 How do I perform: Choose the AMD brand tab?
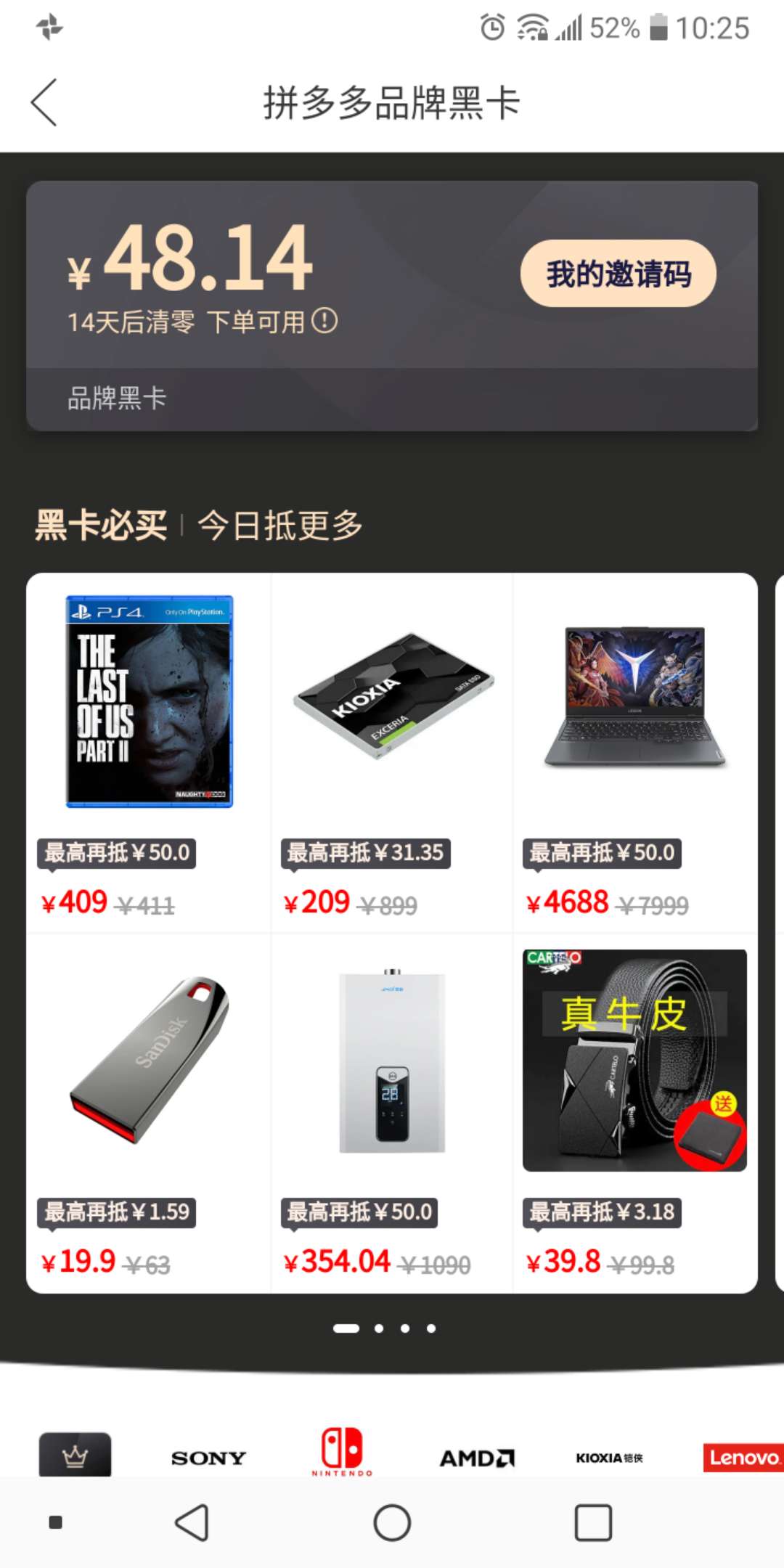[477, 1457]
